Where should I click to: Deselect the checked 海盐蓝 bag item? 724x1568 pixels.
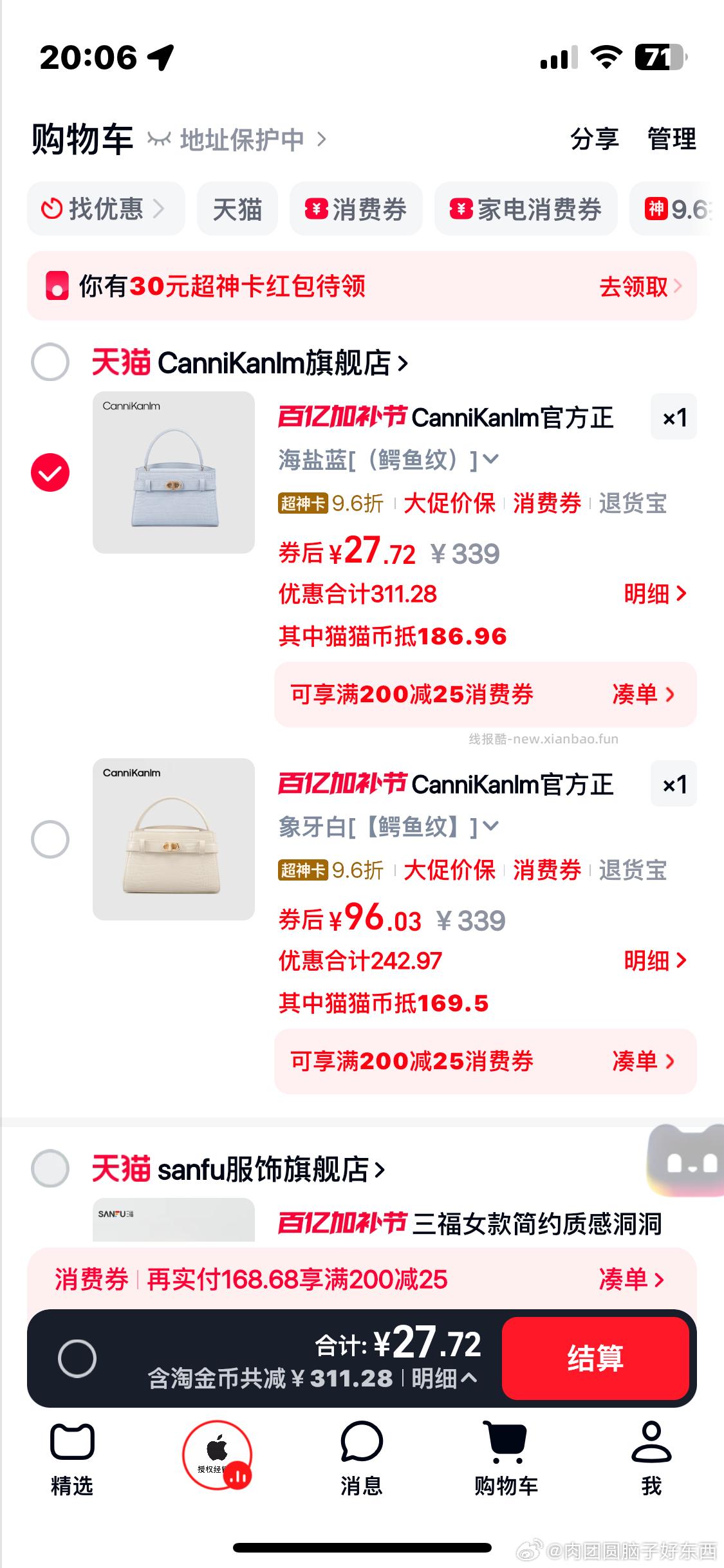click(x=50, y=471)
